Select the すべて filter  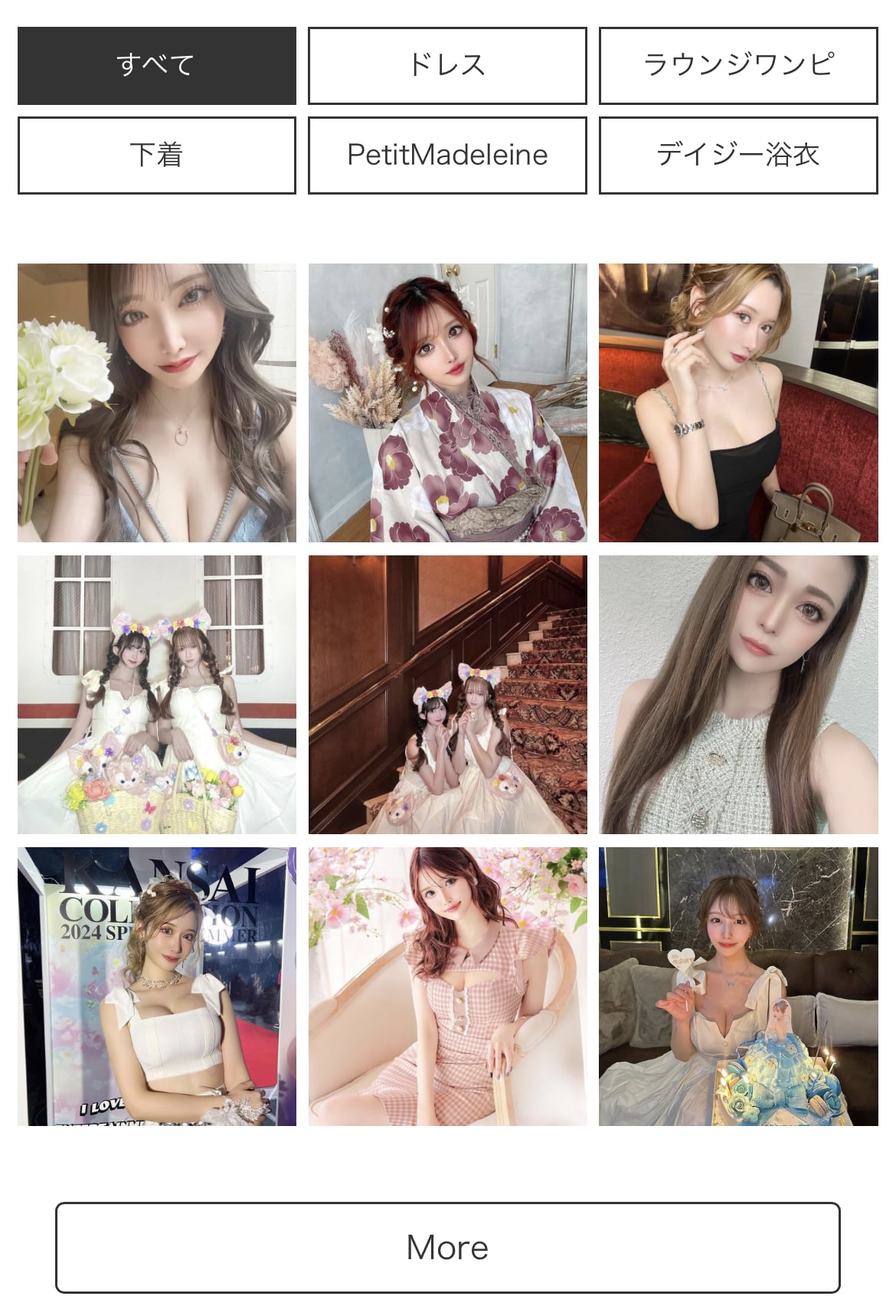156,65
